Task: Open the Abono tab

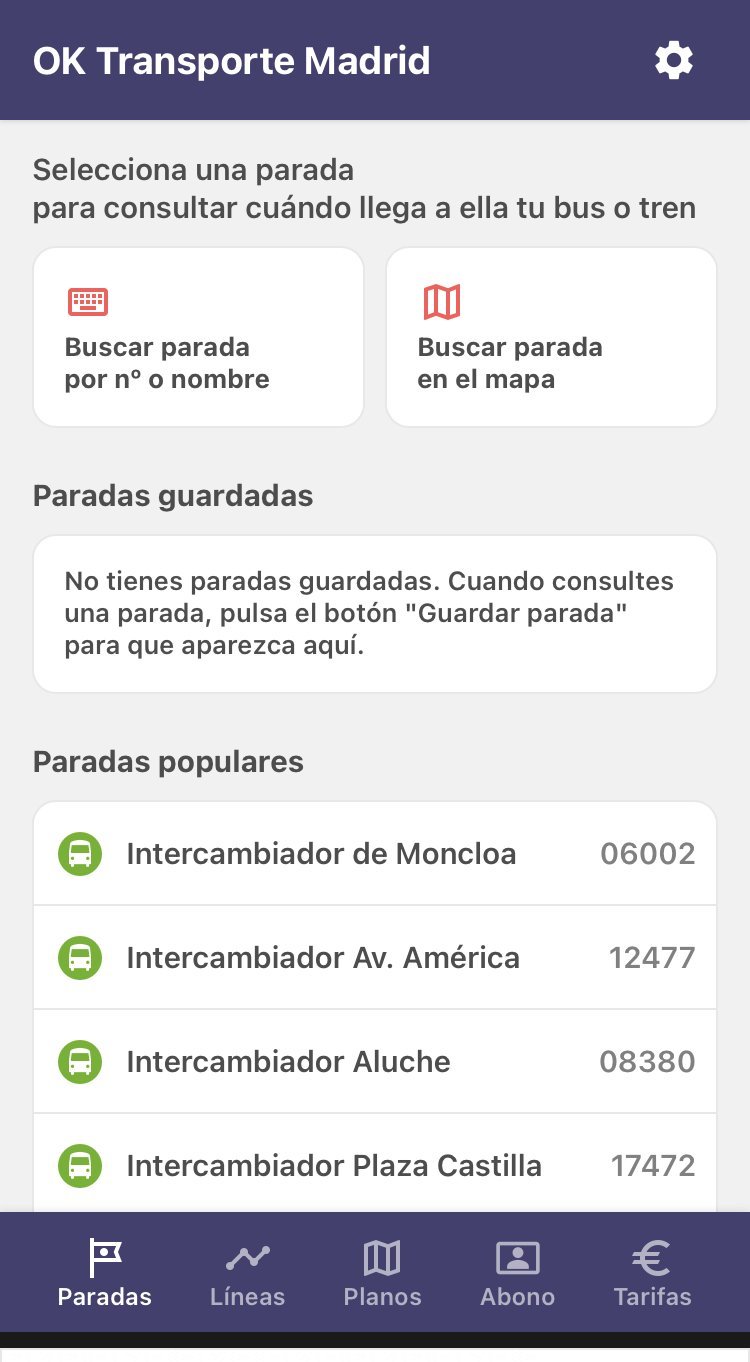Action: click(517, 1273)
